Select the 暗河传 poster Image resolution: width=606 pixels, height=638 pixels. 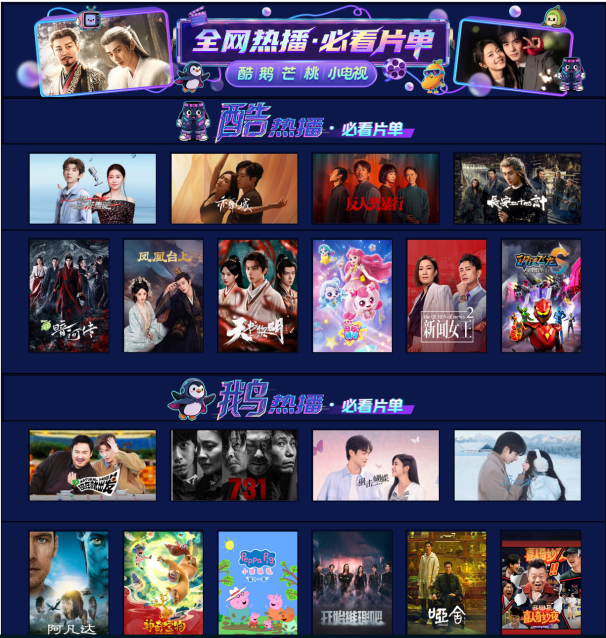pyautogui.click(x=69, y=295)
